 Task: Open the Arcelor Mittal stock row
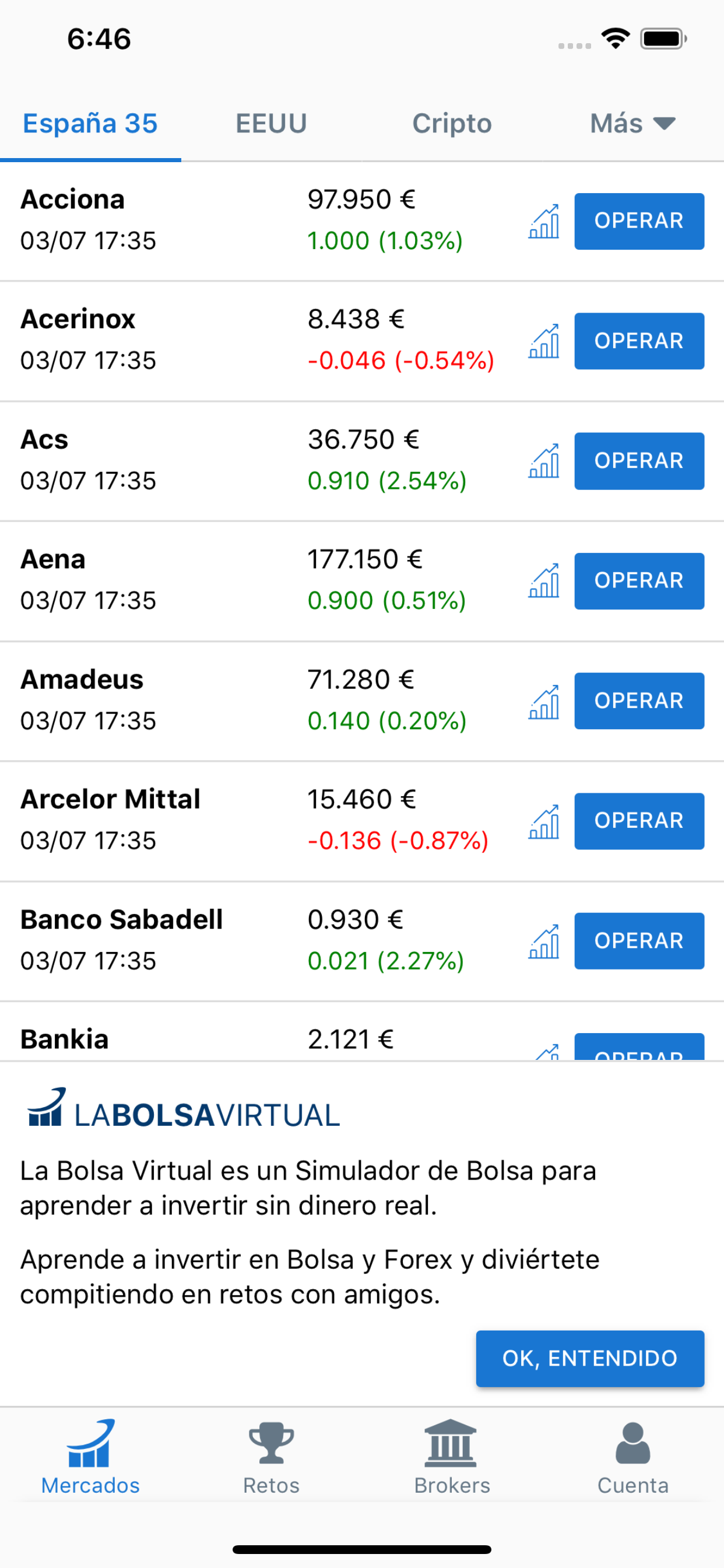pos(362,821)
